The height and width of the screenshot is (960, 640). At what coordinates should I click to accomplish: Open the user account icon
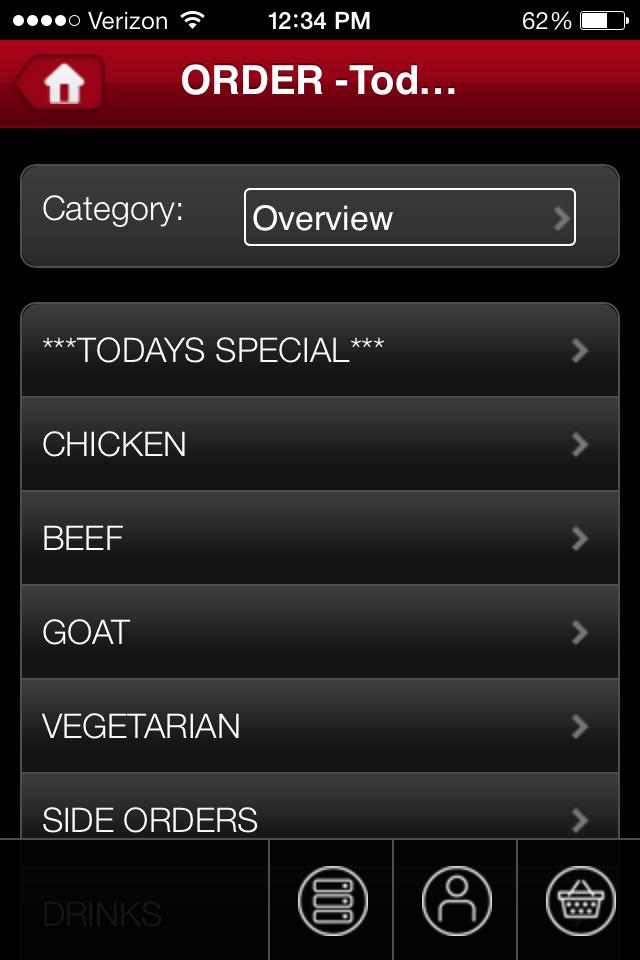click(456, 900)
